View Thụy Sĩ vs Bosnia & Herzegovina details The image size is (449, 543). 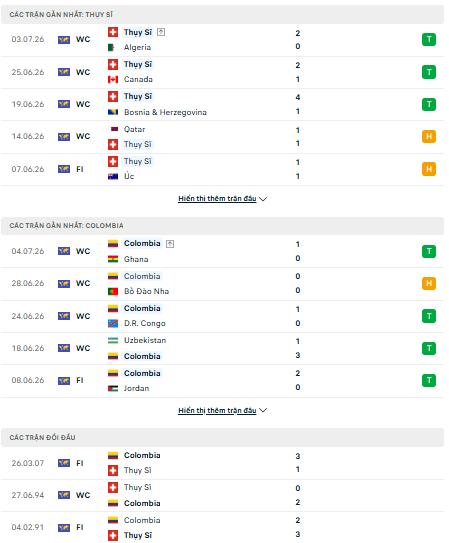tap(222, 104)
